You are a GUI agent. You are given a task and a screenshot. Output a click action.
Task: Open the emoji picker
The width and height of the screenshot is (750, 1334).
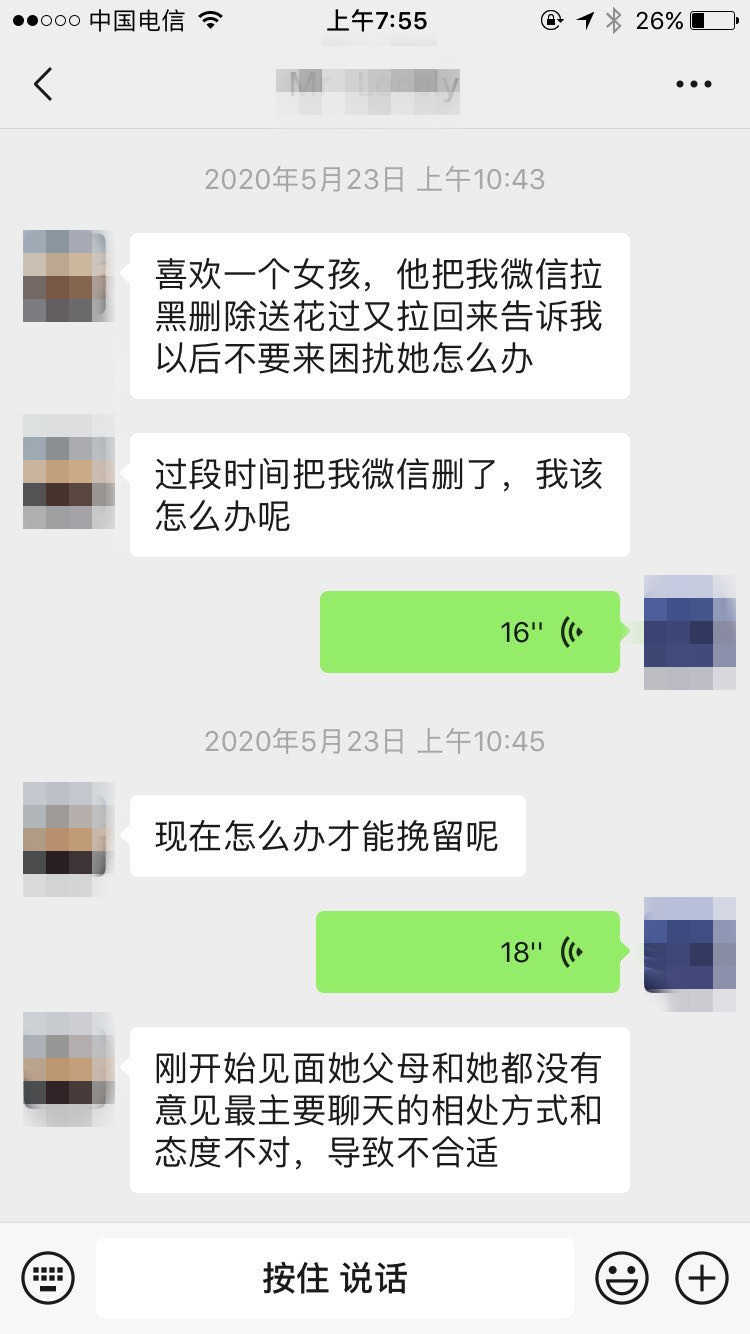(x=622, y=1277)
